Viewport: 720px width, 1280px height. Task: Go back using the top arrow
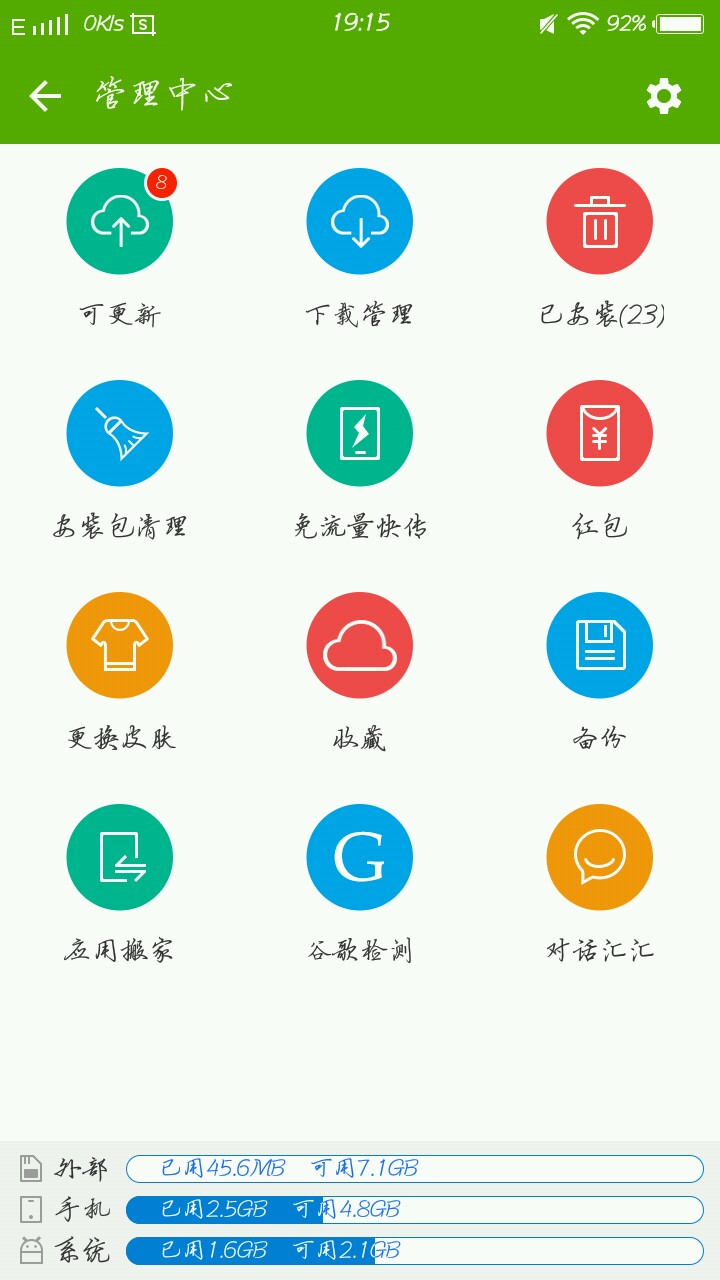pos(45,96)
